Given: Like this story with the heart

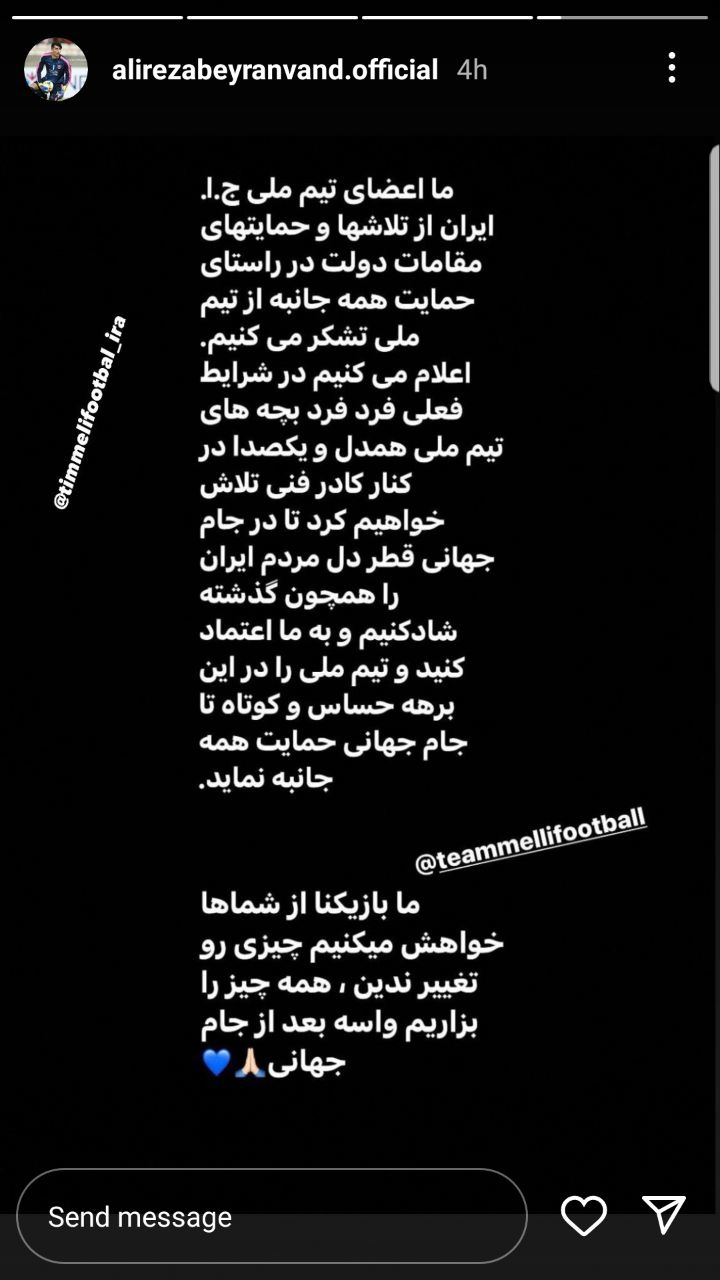Looking at the screenshot, I should (584, 1216).
